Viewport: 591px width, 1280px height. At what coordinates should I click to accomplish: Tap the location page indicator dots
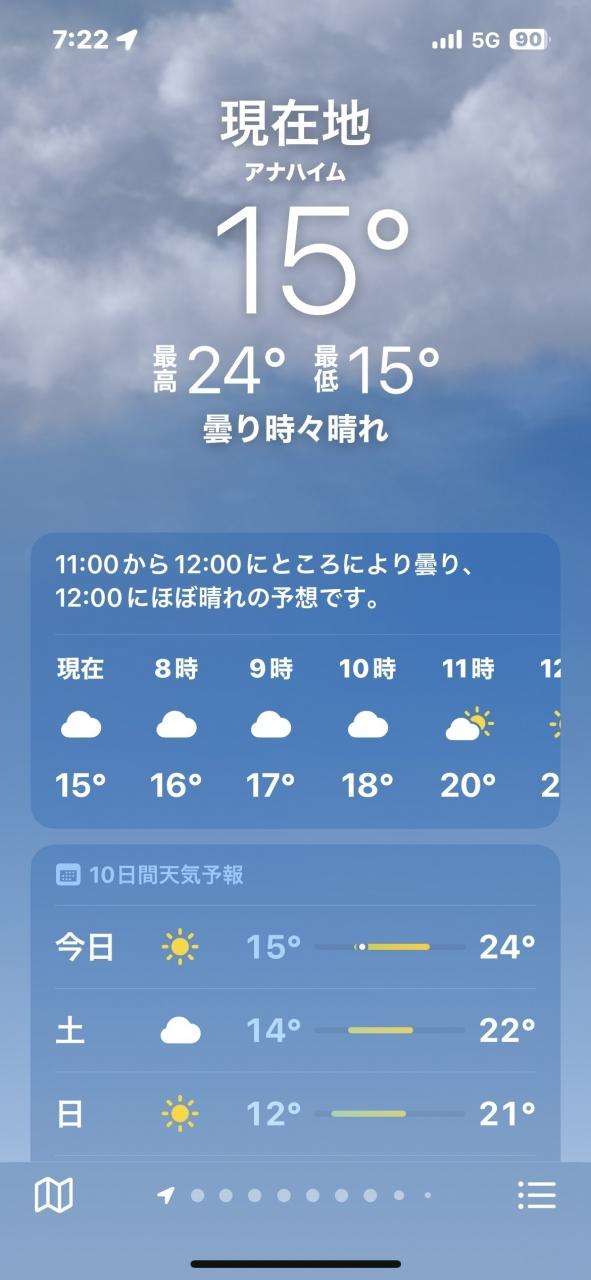[295, 1195]
